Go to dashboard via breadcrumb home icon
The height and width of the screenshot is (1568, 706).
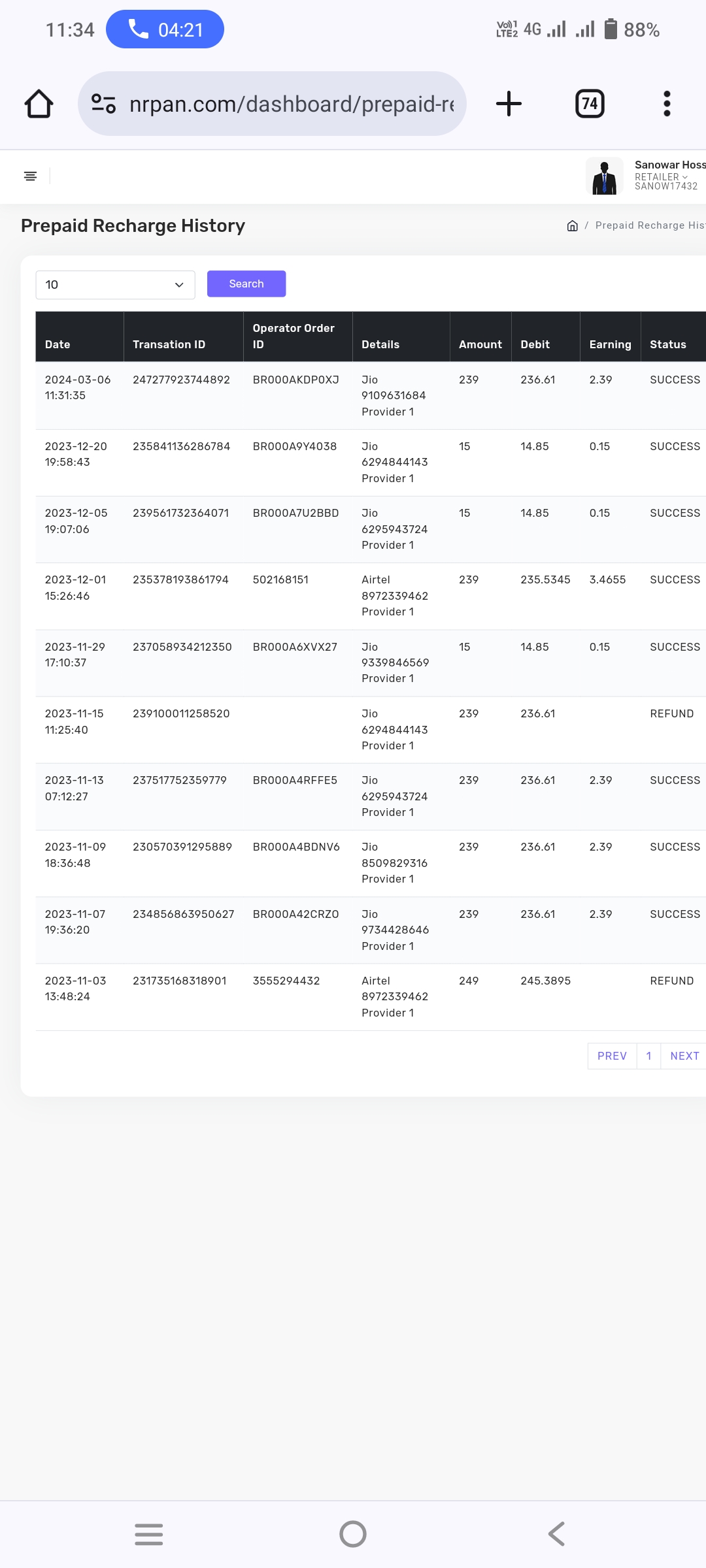coord(573,226)
